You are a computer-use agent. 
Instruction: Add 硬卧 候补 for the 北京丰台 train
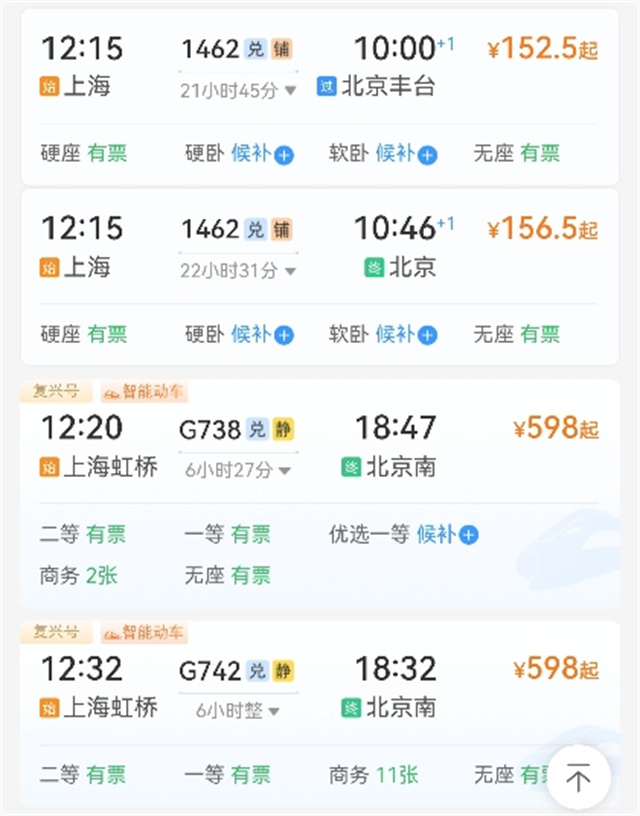[284, 155]
